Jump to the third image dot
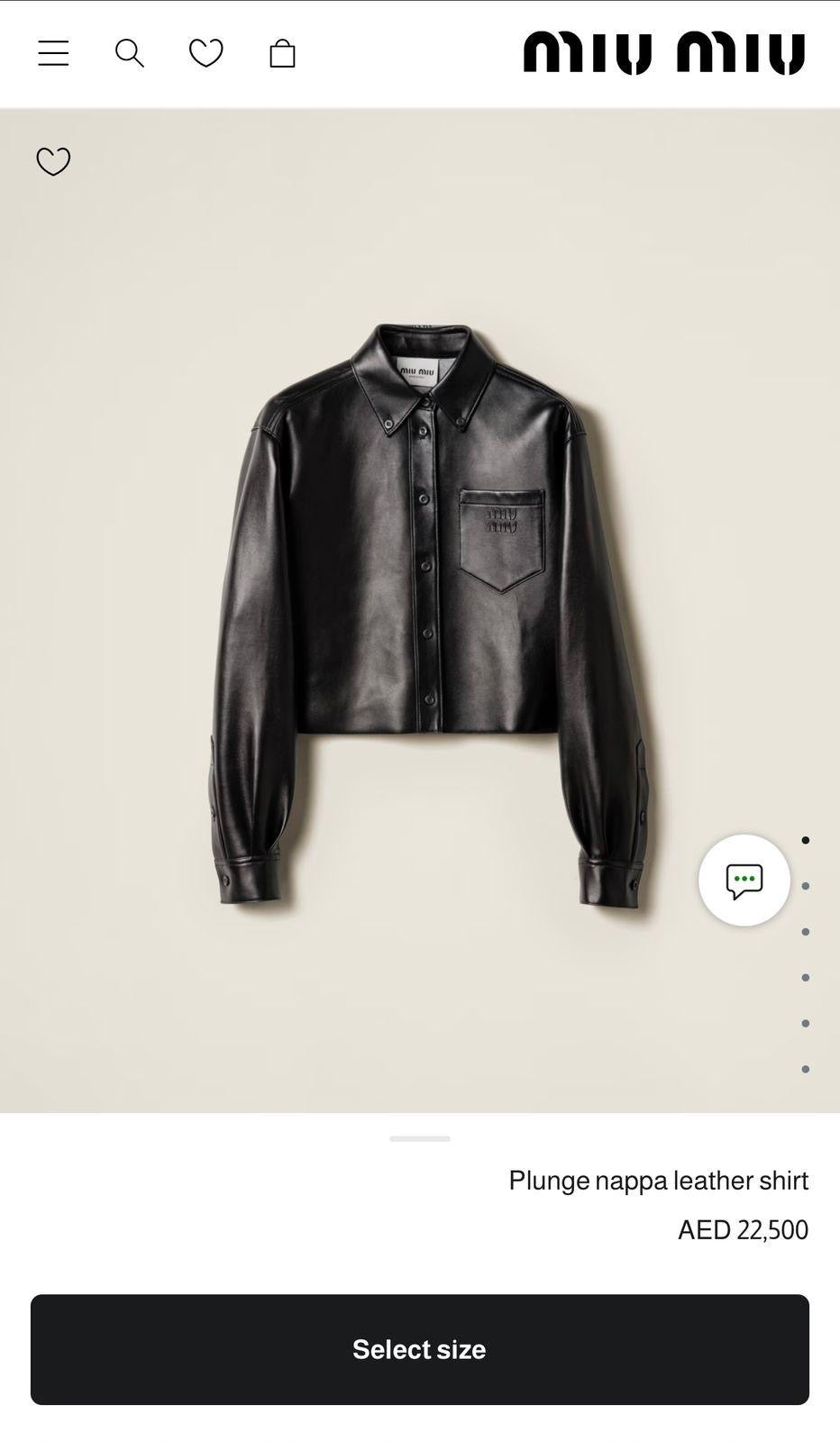The height and width of the screenshot is (1442, 840). pyautogui.click(x=805, y=931)
